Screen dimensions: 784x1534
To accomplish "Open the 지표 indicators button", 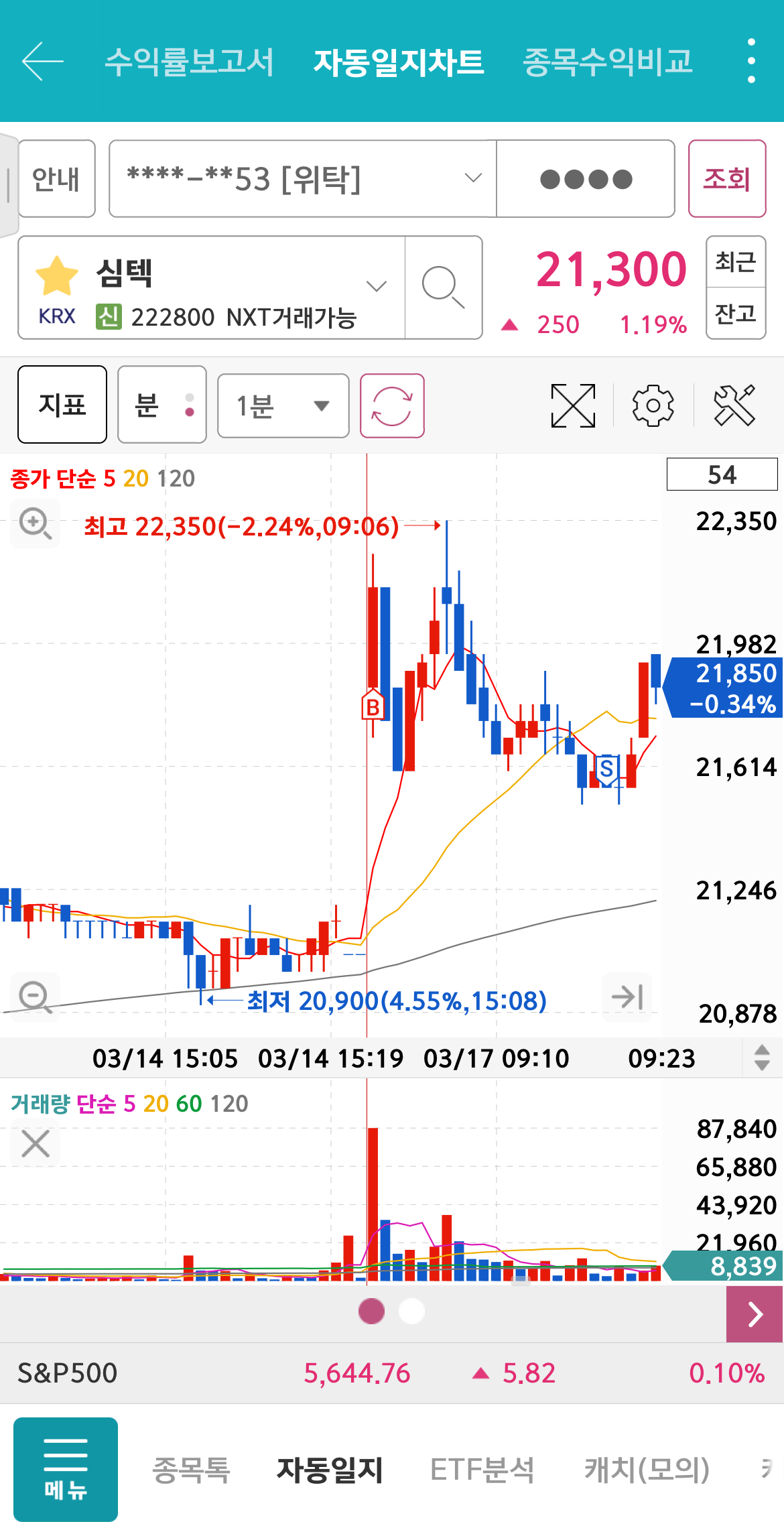I will (x=62, y=405).
